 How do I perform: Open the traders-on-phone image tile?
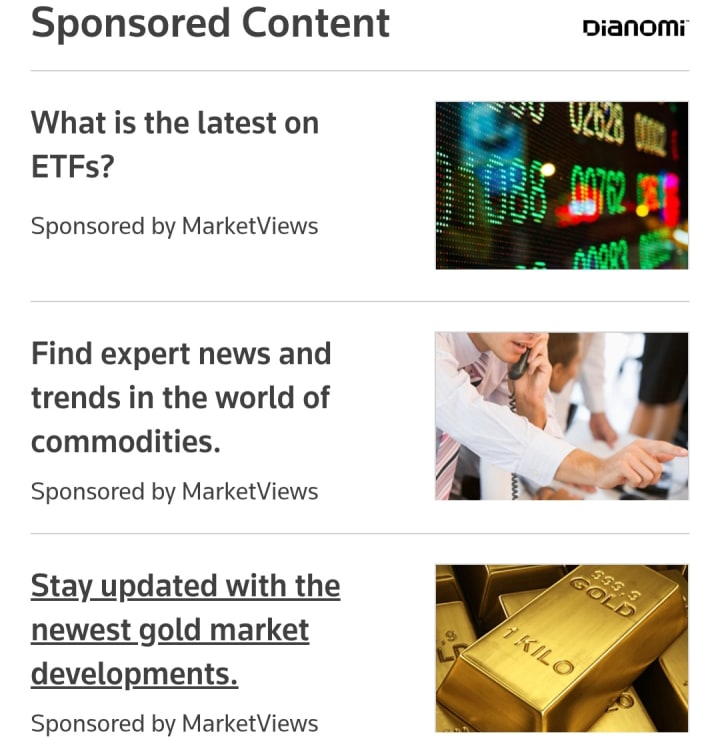pyautogui.click(x=561, y=416)
